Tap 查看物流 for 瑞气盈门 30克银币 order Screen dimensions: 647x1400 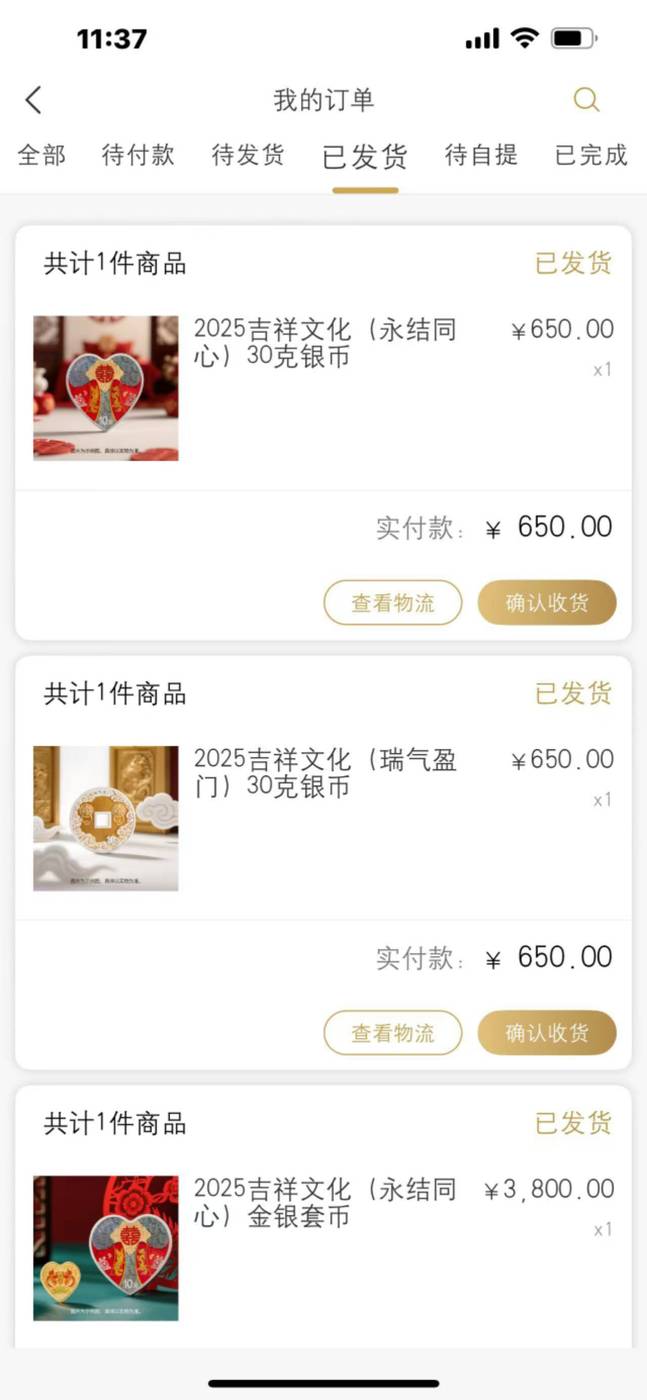pyautogui.click(x=393, y=1033)
